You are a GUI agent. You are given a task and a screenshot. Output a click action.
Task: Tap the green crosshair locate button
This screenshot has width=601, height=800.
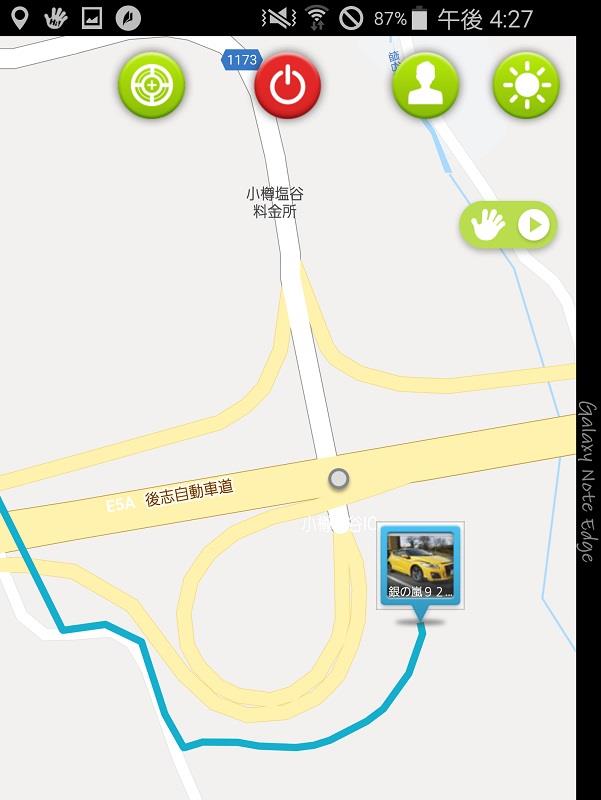point(152,85)
